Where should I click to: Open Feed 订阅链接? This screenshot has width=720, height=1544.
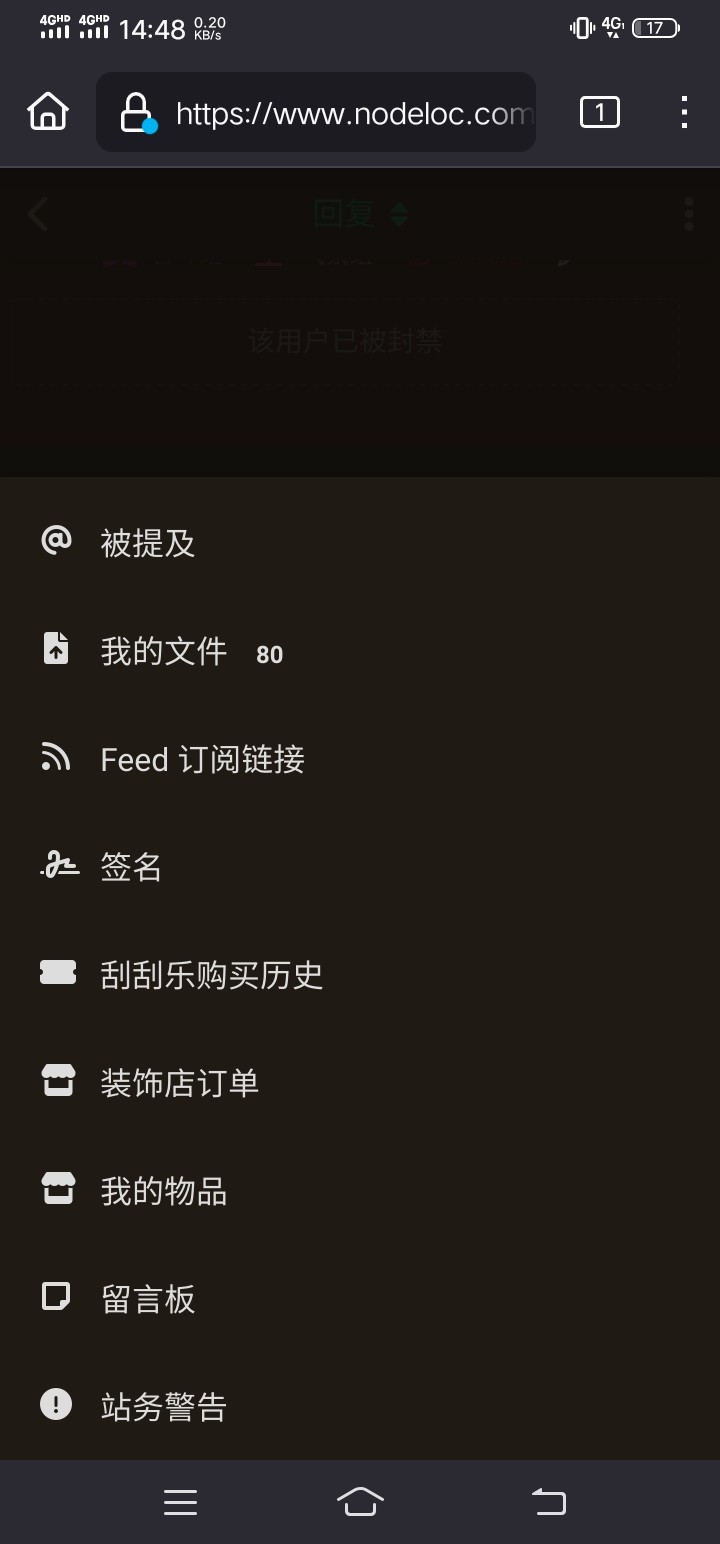click(x=360, y=759)
